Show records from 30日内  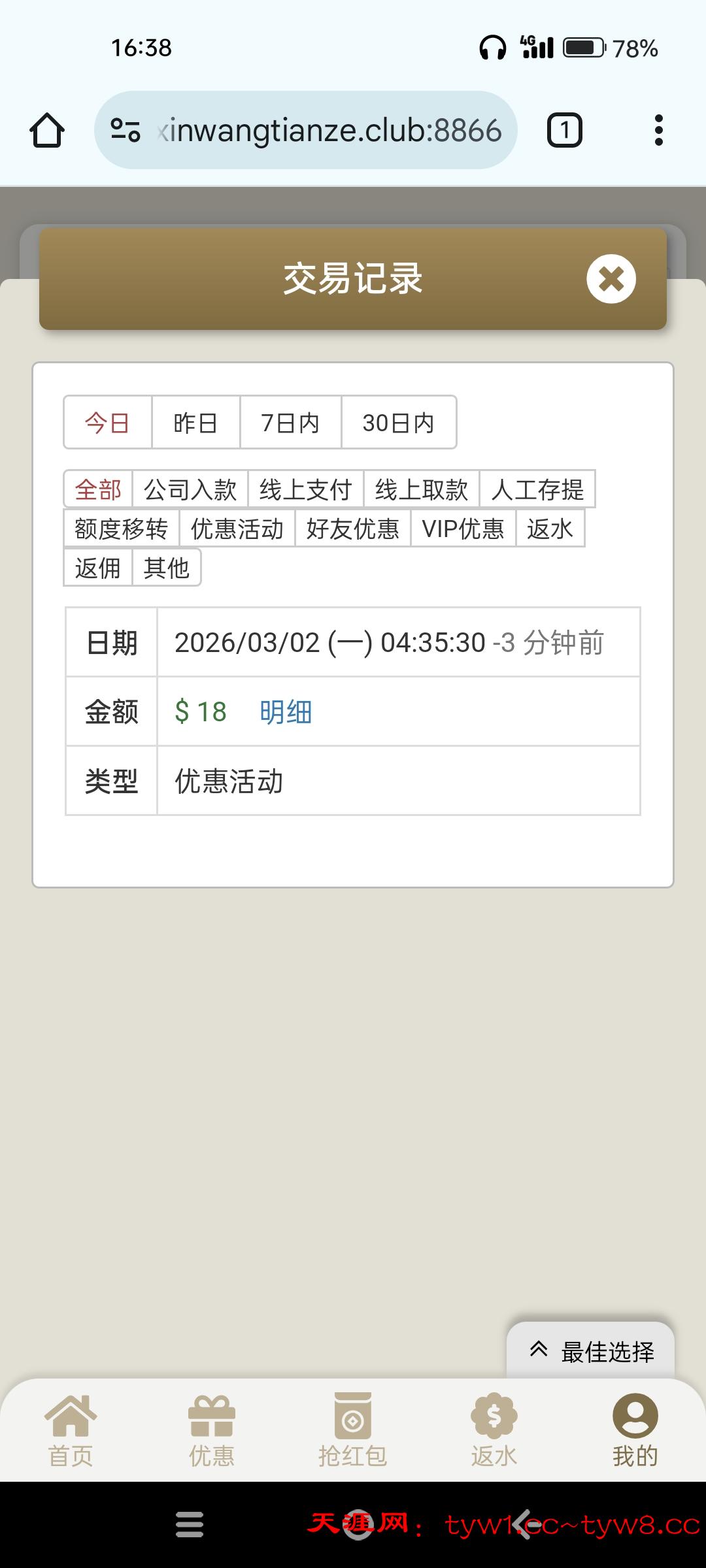(x=398, y=423)
